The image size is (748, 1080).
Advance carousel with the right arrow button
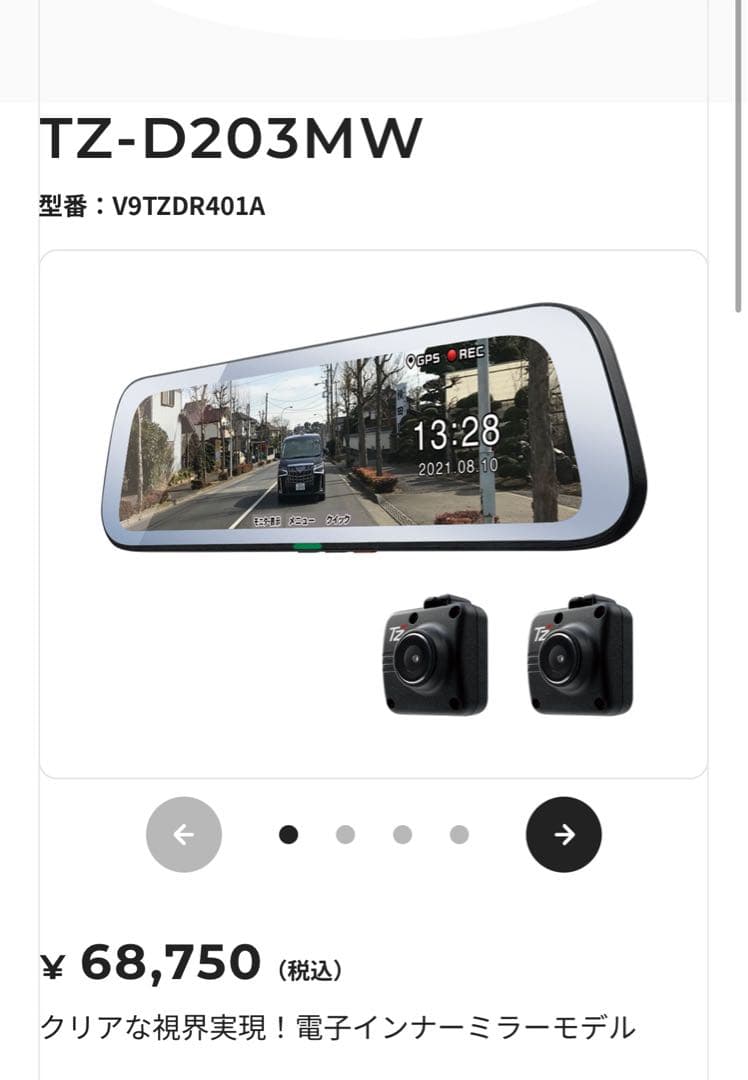563,833
